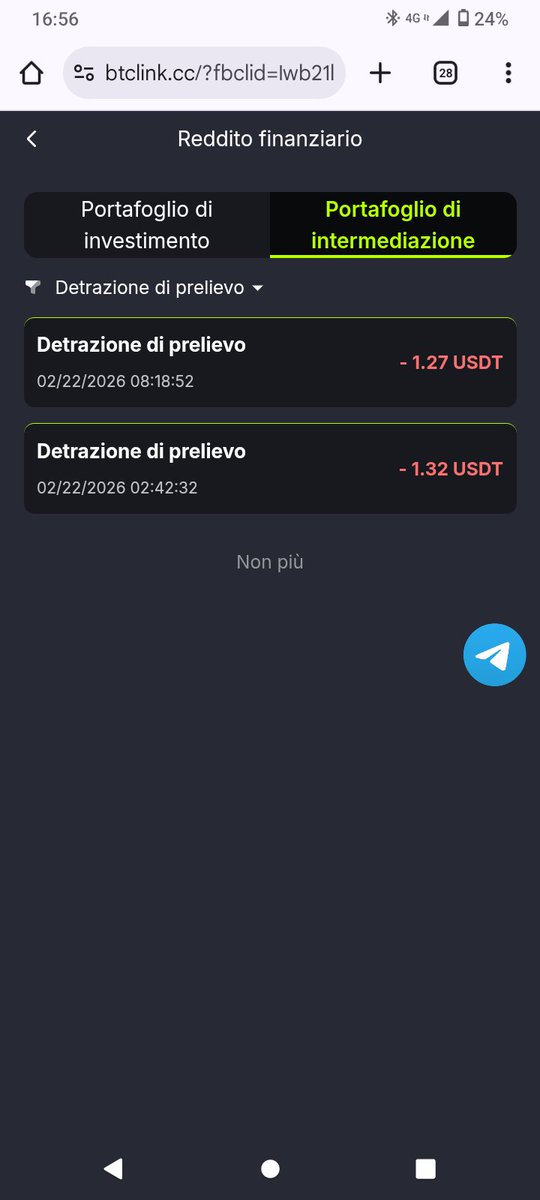The image size is (540, 1200).
Task: Tap the system recent apps button
Action: click(x=426, y=1168)
